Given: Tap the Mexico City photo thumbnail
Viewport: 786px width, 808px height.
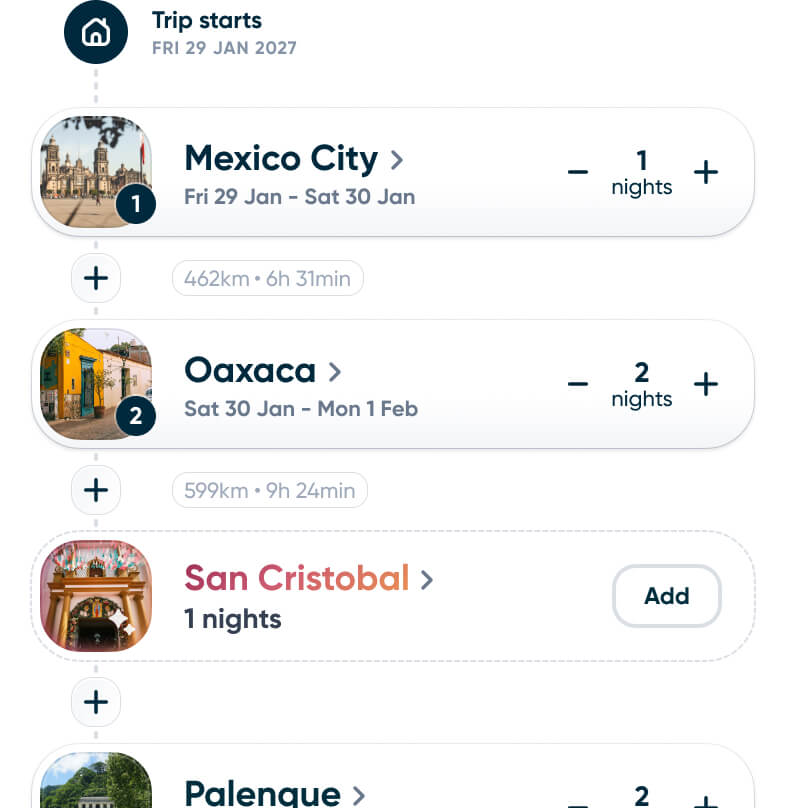Looking at the screenshot, I should coord(96,172).
